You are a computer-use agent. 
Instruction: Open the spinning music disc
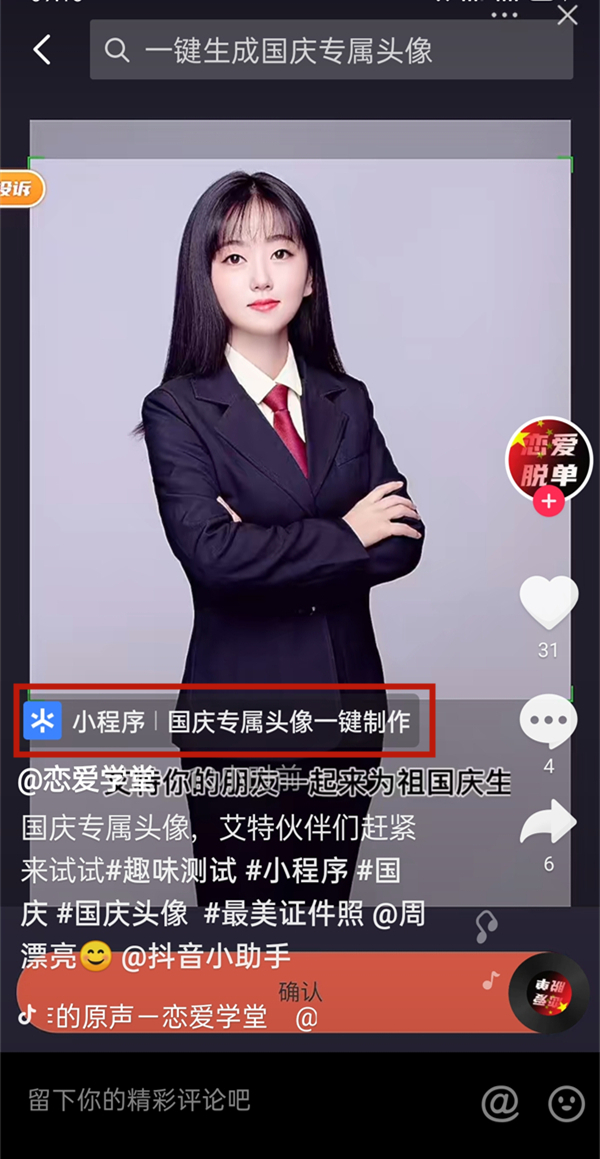pos(547,993)
